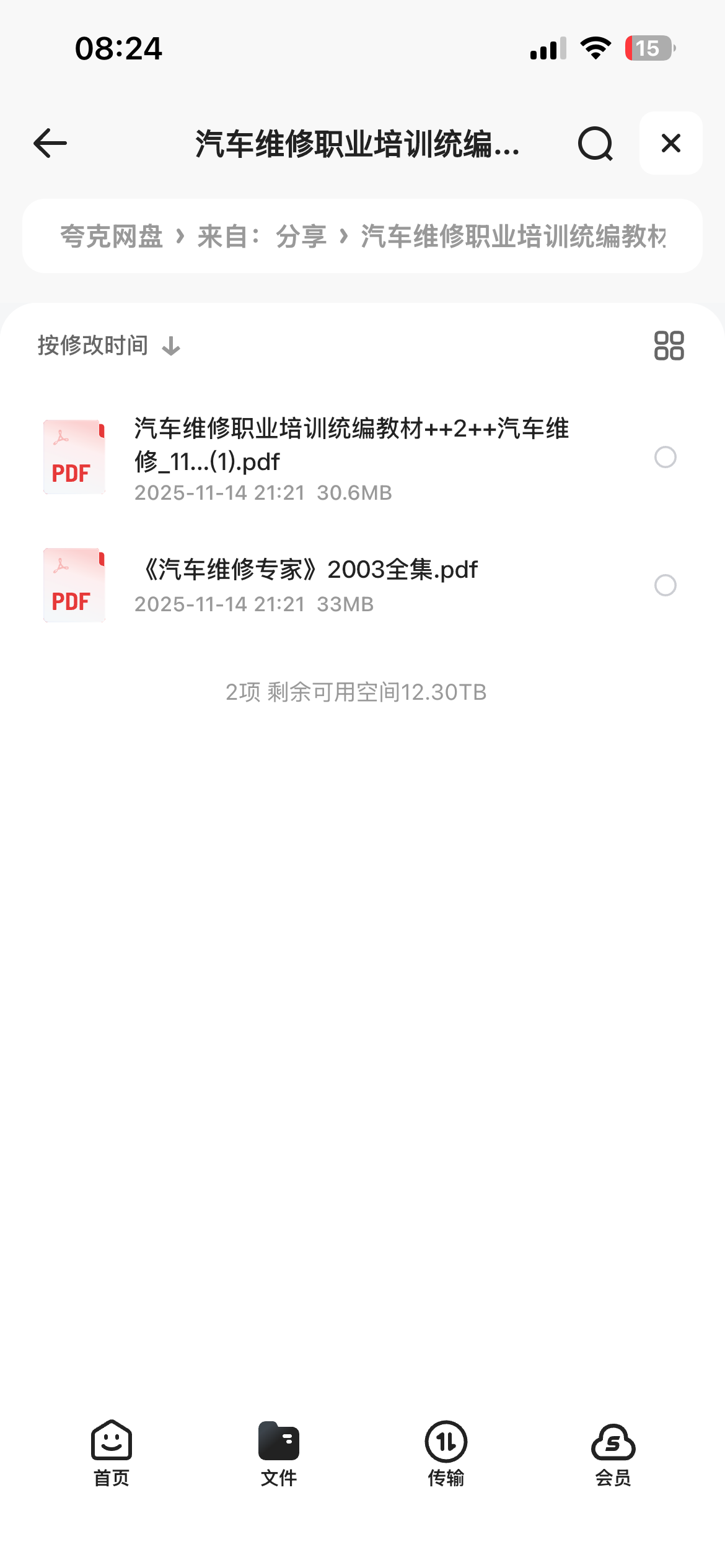The height and width of the screenshot is (1568, 725).
Task: Select the 汽车维修职业培训统编教材 PDF file
Action: [665, 458]
